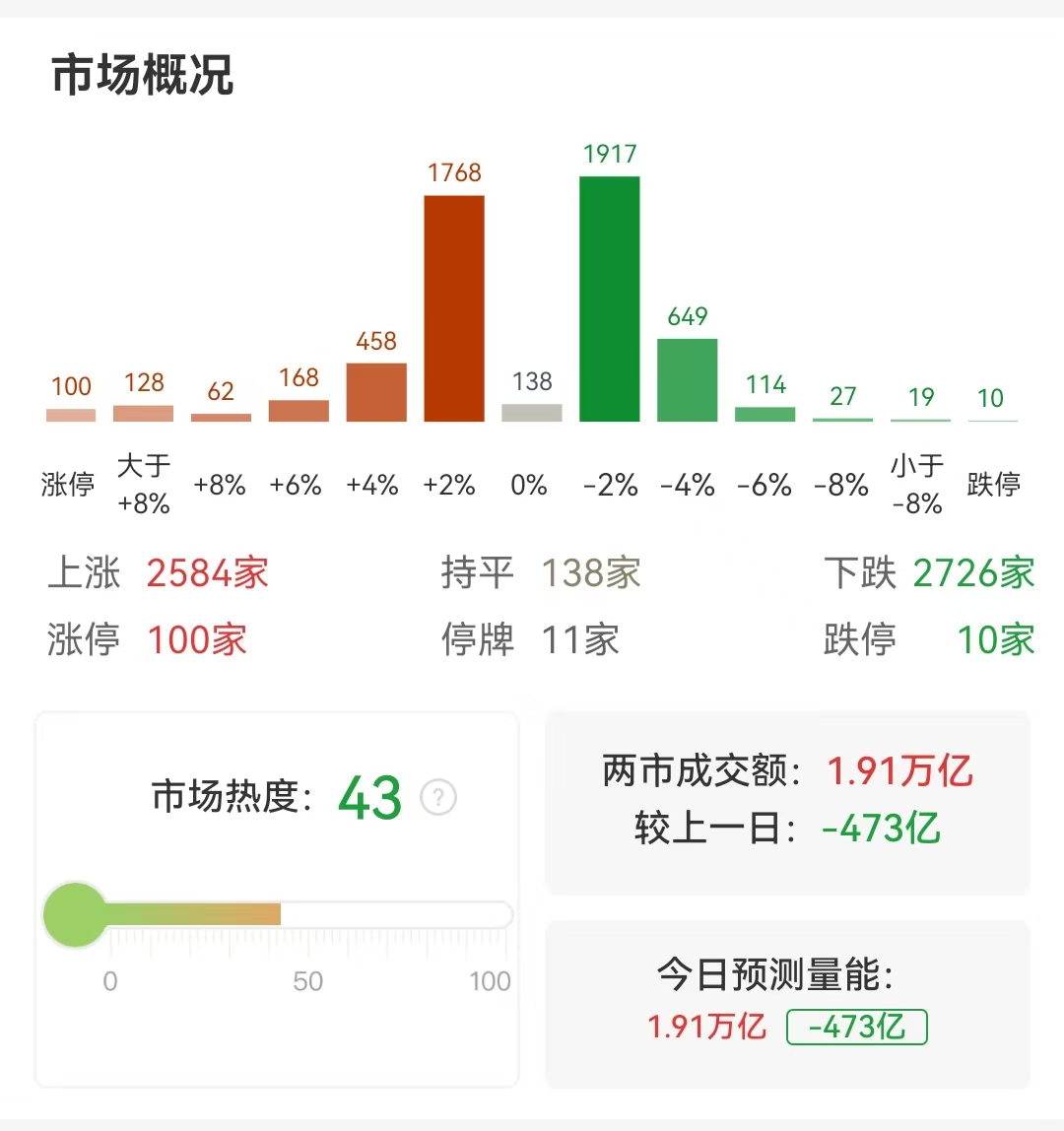
Task: Click the green -473亿 badge button
Action: 856,1026
